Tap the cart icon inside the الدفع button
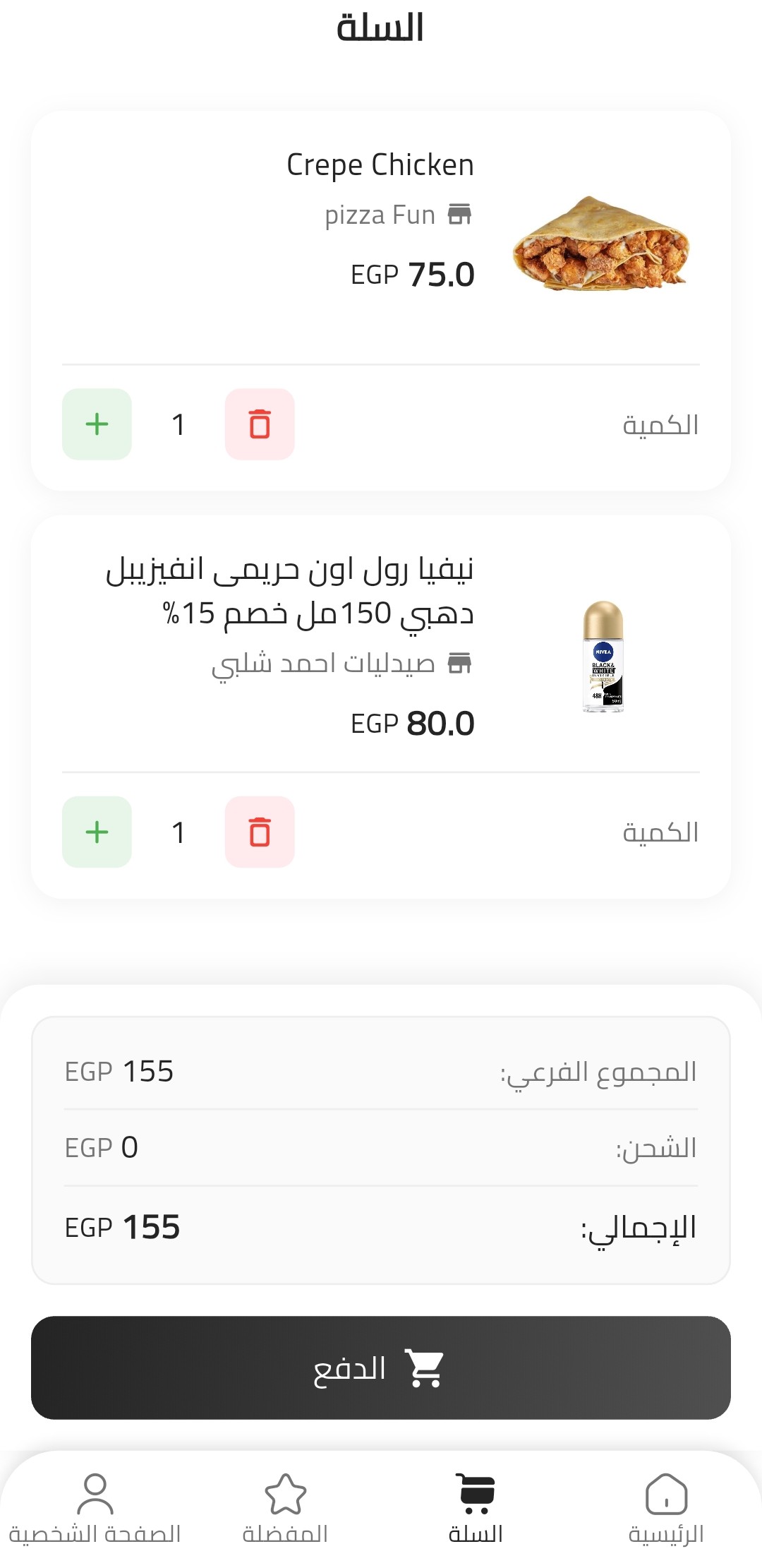Image resolution: width=762 pixels, height=1568 pixels. [x=424, y=1368]
